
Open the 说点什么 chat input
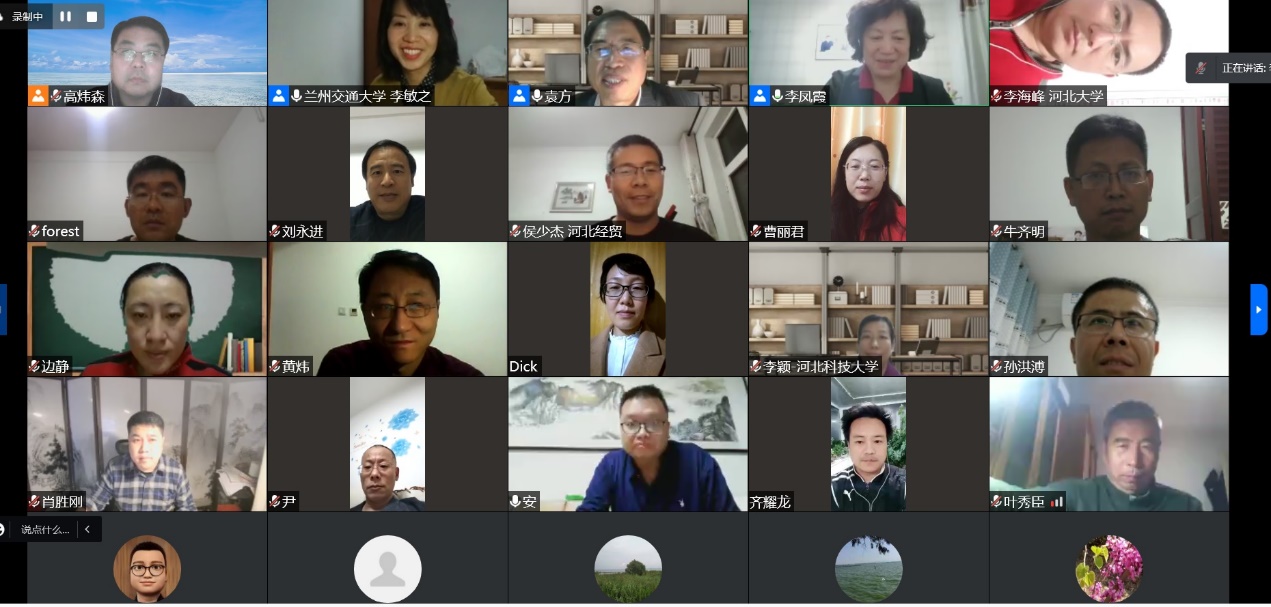pos(45,529)
